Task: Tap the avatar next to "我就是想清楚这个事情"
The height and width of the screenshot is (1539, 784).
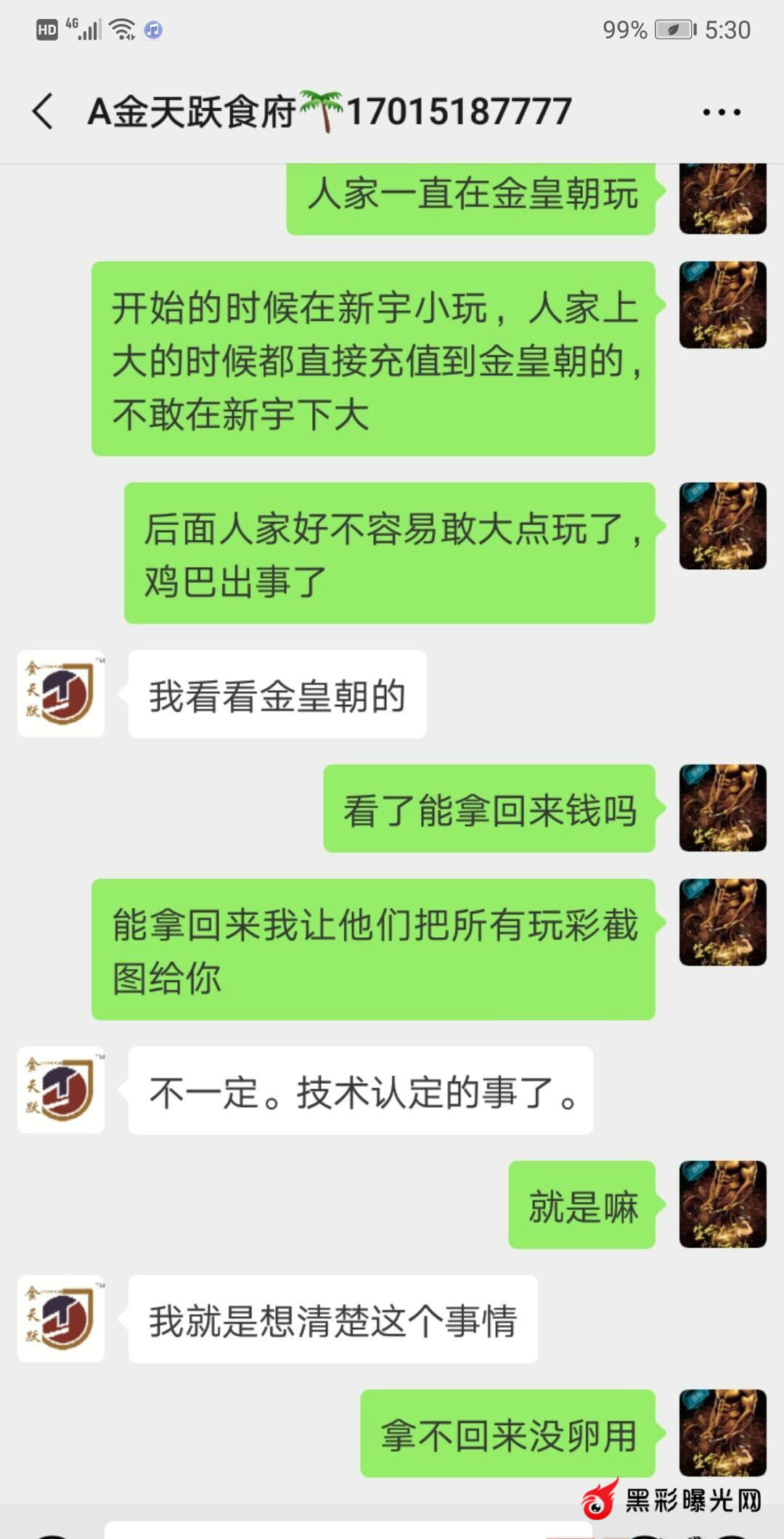Action: coord(61,1318)
